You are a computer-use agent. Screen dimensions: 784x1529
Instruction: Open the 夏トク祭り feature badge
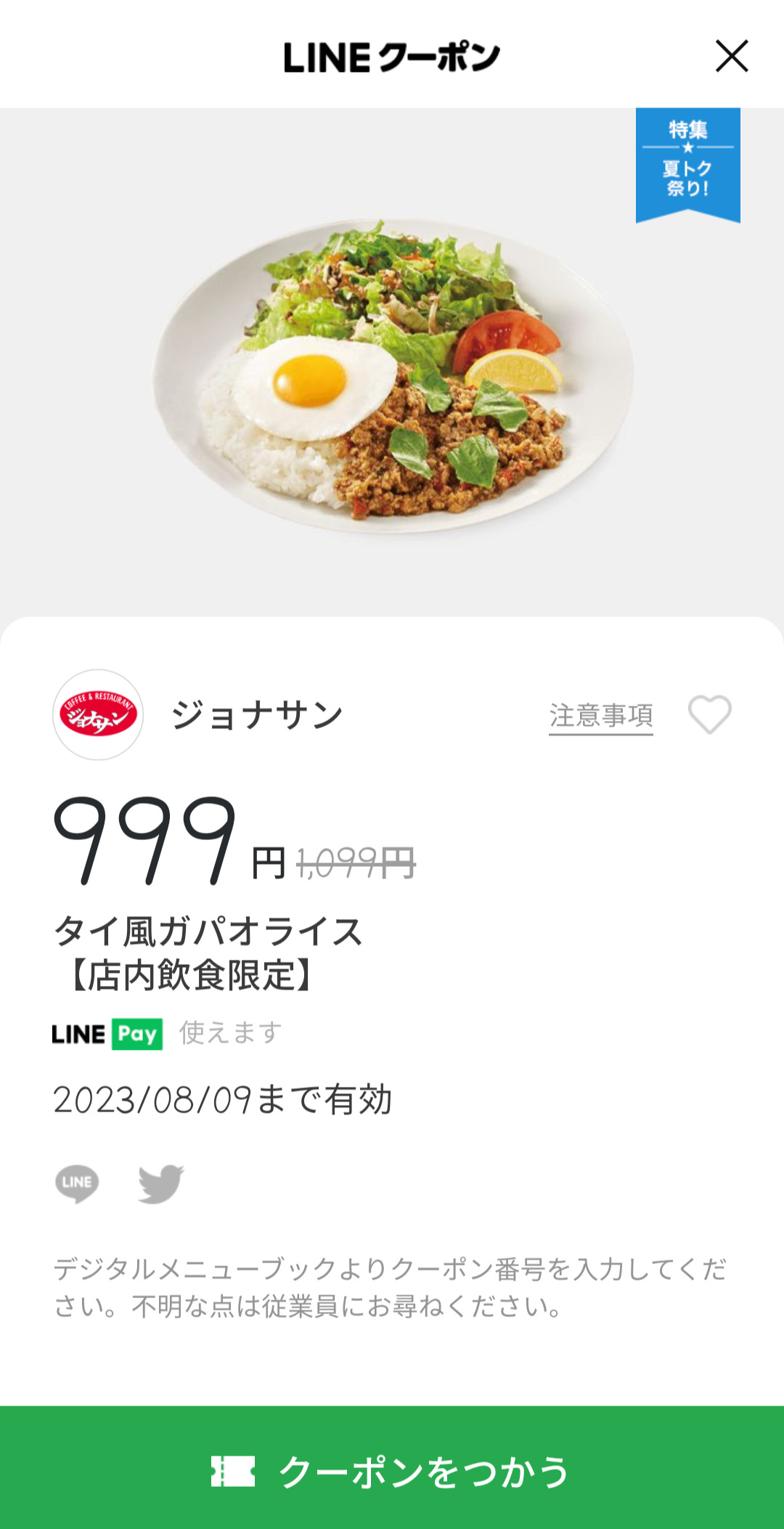(687, 161)
